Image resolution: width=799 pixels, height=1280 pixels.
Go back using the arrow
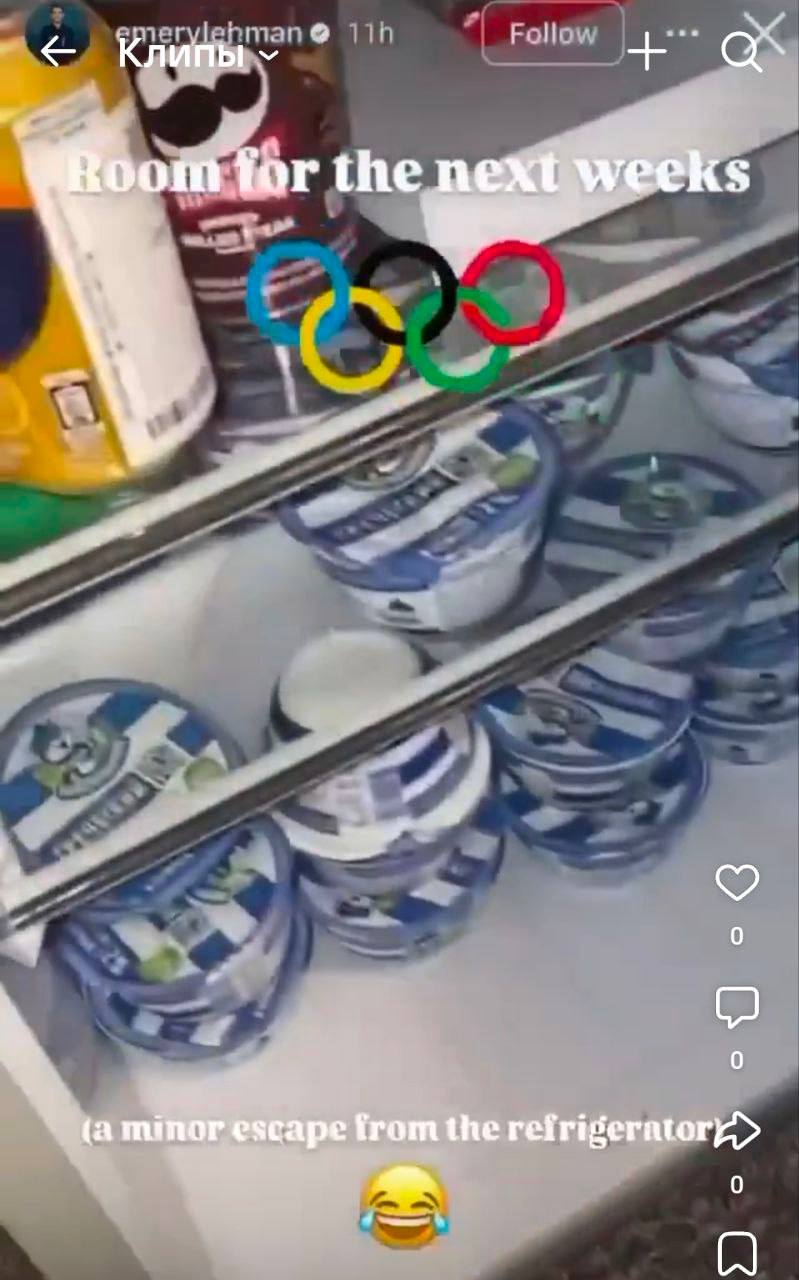click(57, 51)
